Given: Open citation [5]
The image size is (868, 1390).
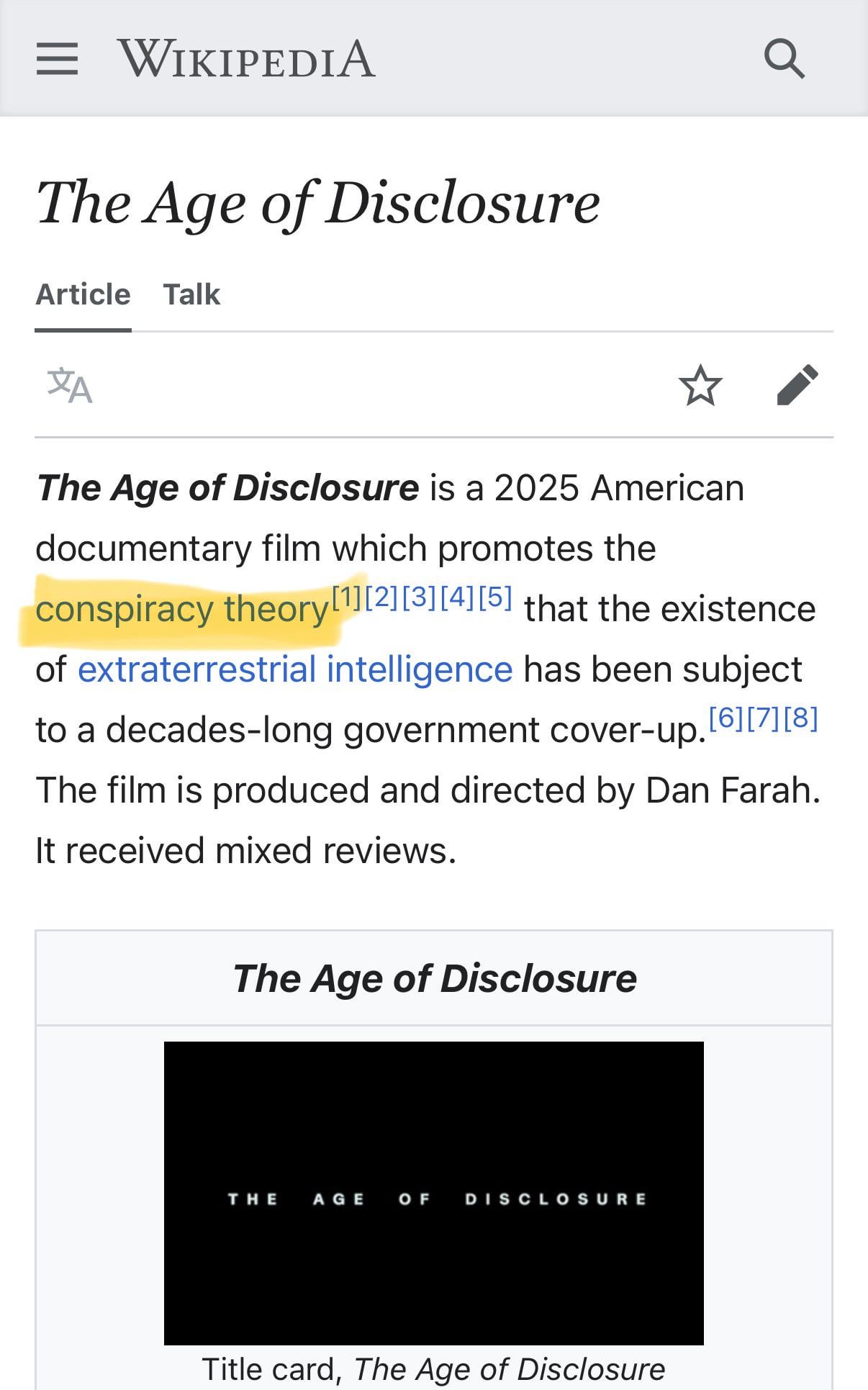Looking at the screenshot, I should tap(495, 597).
